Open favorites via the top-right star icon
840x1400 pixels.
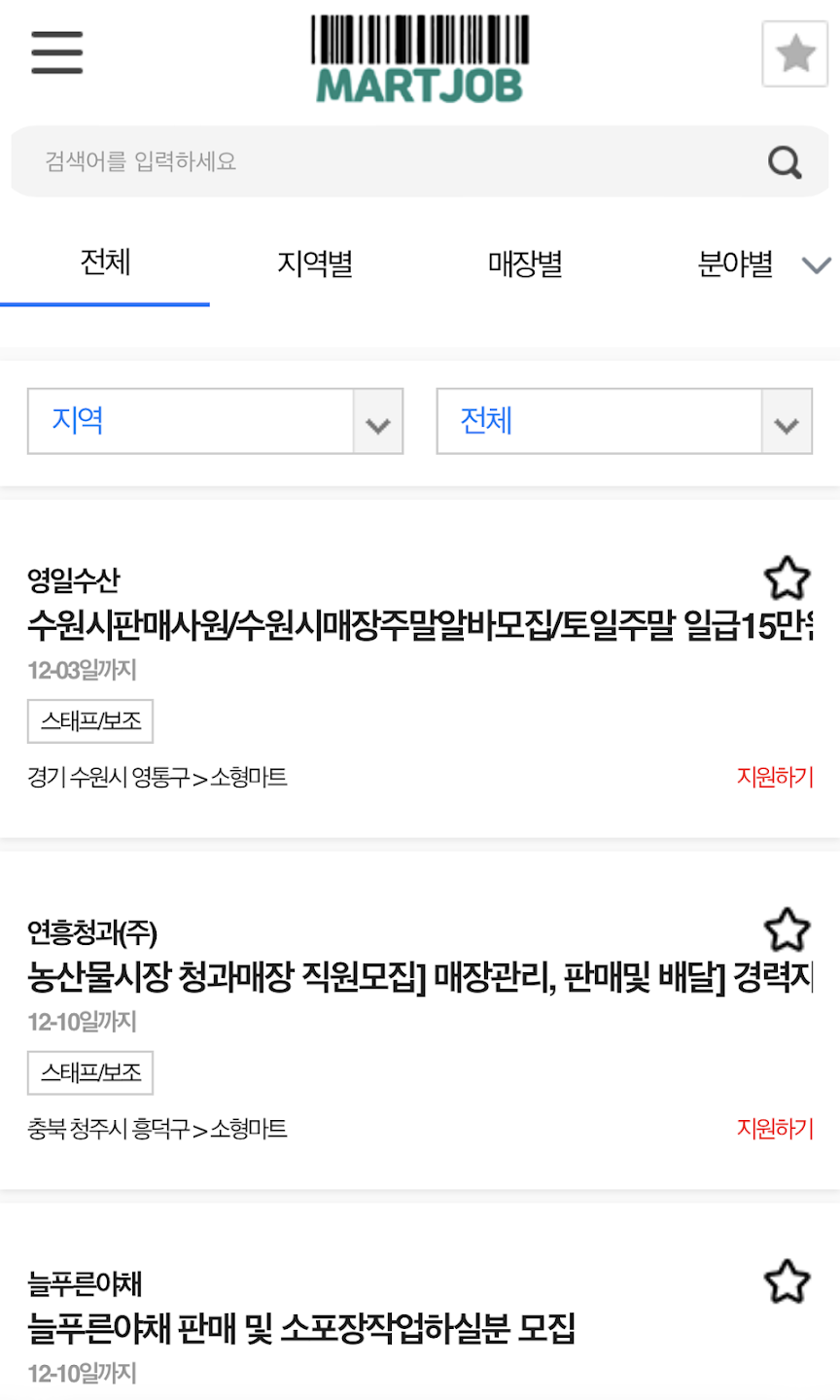click(795, 52)
